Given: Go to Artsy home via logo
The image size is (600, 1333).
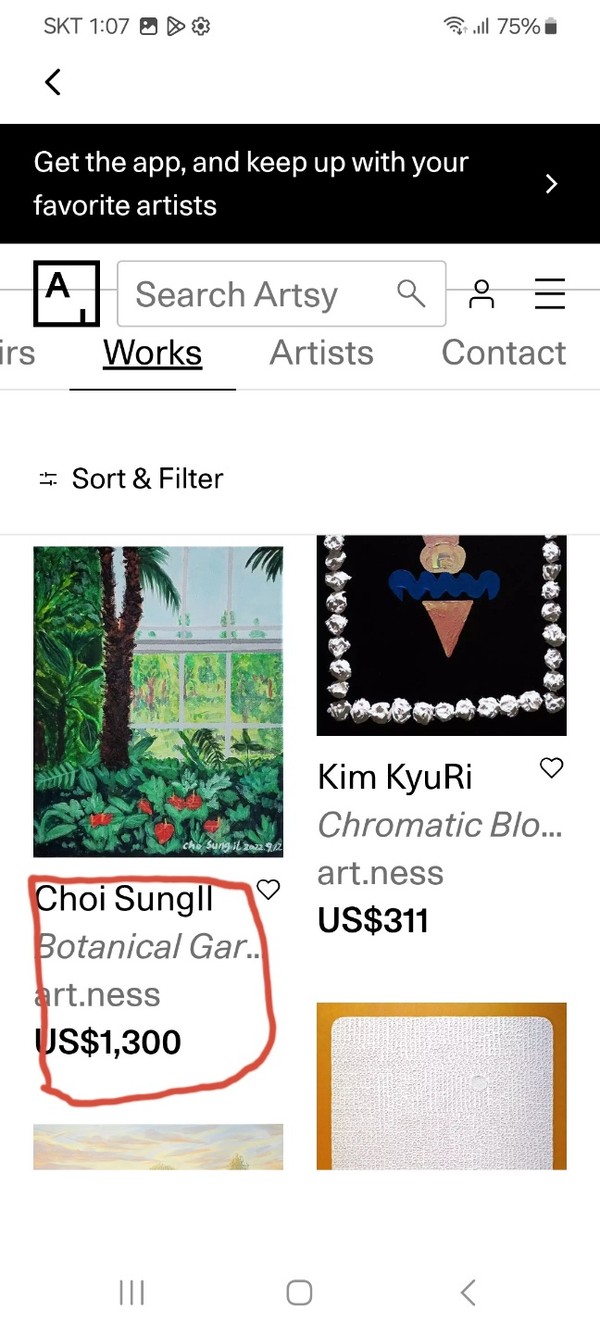Looking at the screenshot, I should [x=66, y=294].
